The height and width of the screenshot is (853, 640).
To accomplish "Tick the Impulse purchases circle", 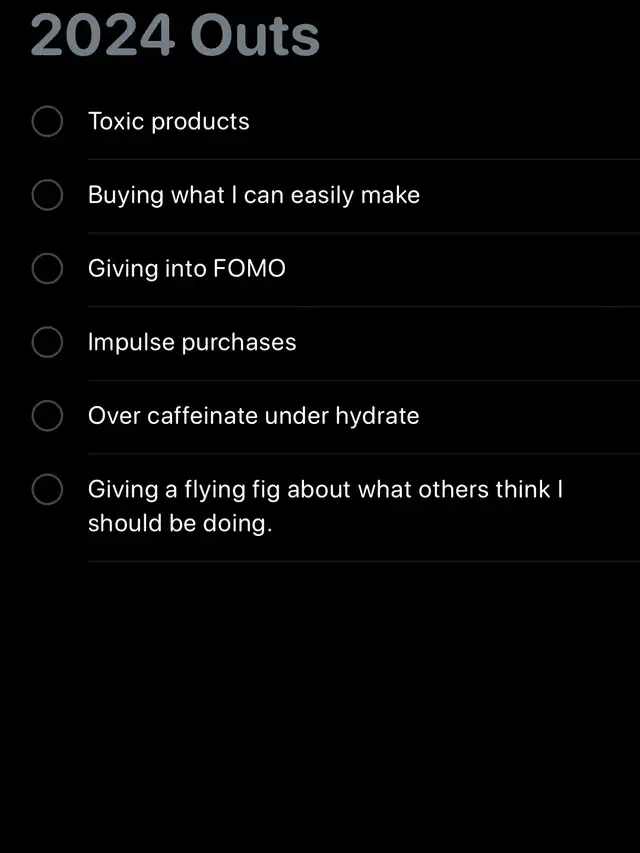I will tap(47, 342).
